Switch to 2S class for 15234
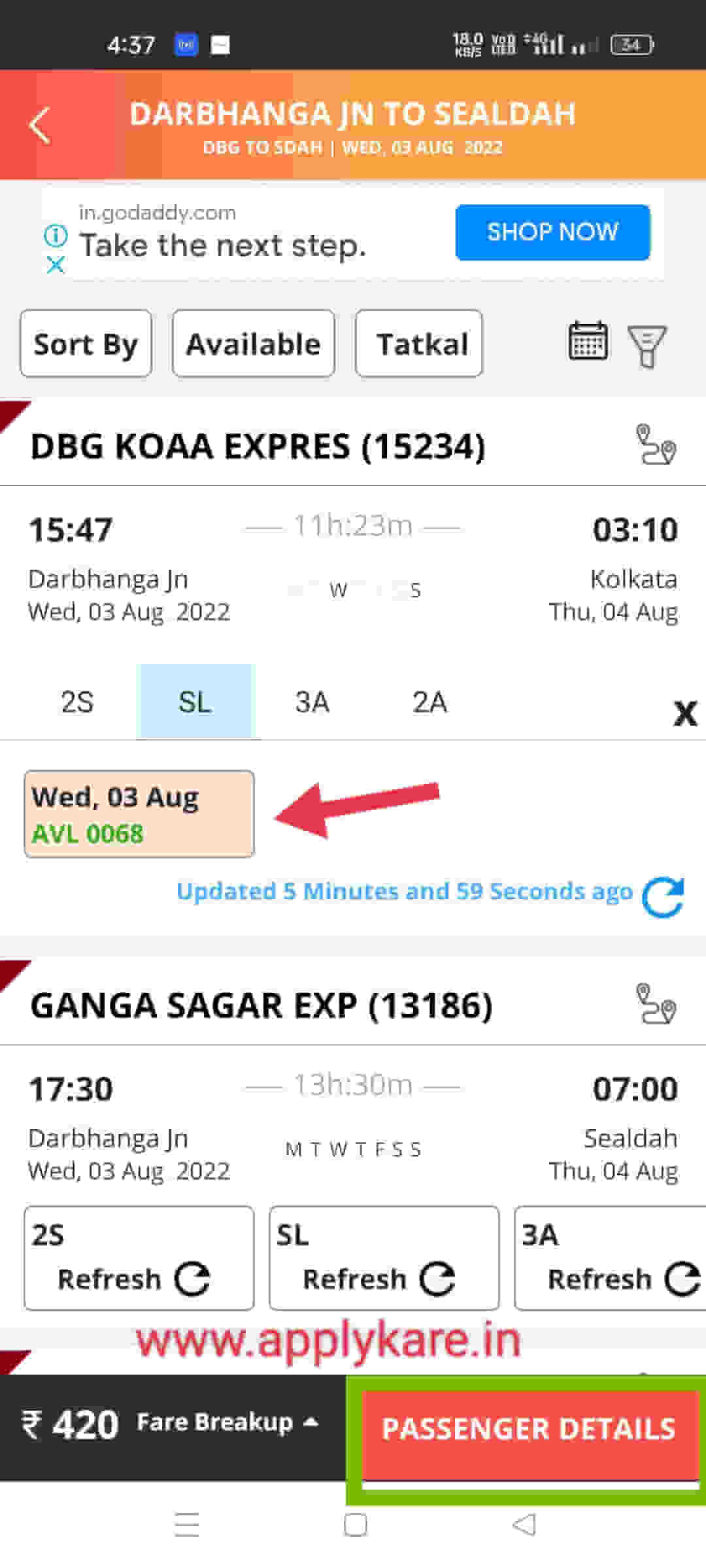Image resolution: width=706 pixels, height=1568 pixels. [x=77, y=702]
